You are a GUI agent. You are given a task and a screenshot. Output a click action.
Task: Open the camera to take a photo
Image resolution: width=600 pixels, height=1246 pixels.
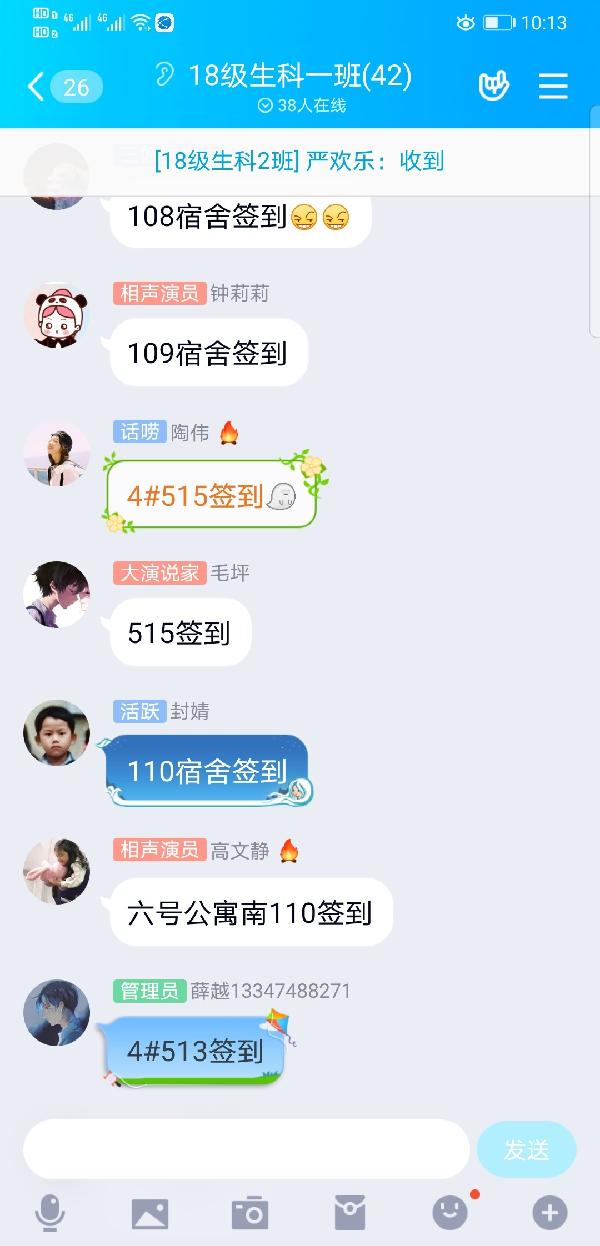tap(250, 1213)
